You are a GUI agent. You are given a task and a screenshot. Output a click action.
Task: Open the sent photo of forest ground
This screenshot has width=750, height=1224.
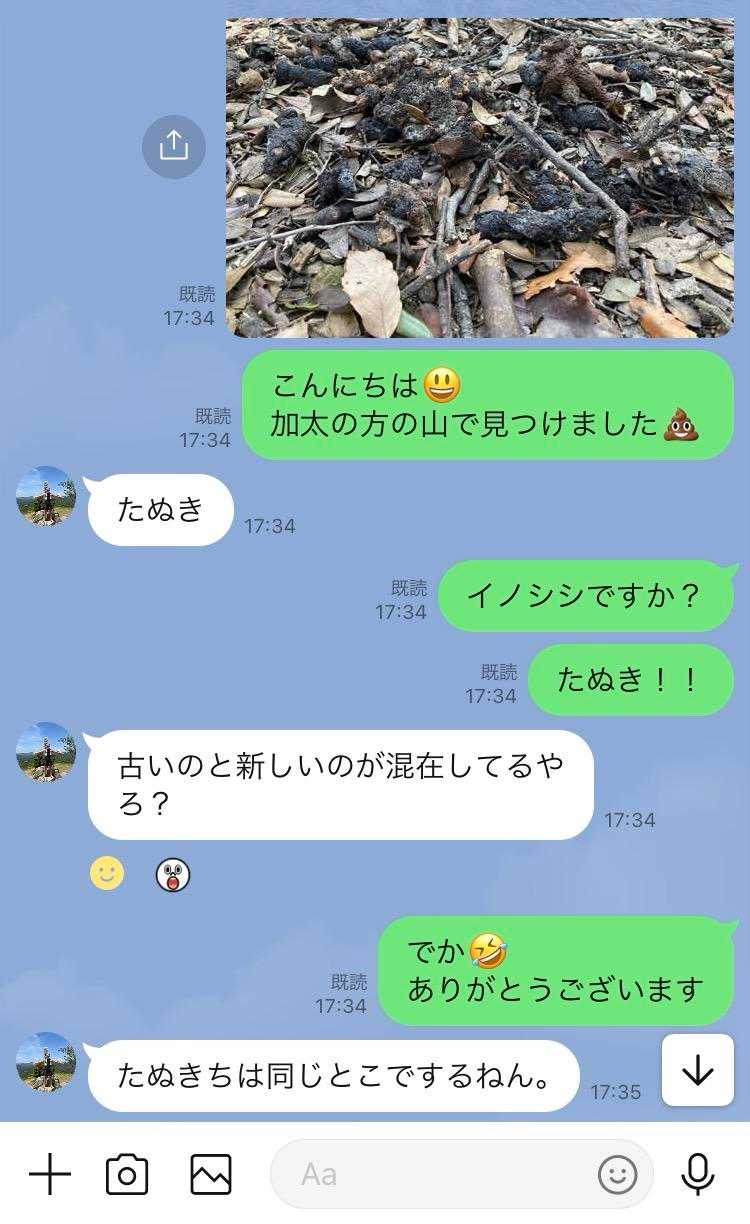point(480,178)
